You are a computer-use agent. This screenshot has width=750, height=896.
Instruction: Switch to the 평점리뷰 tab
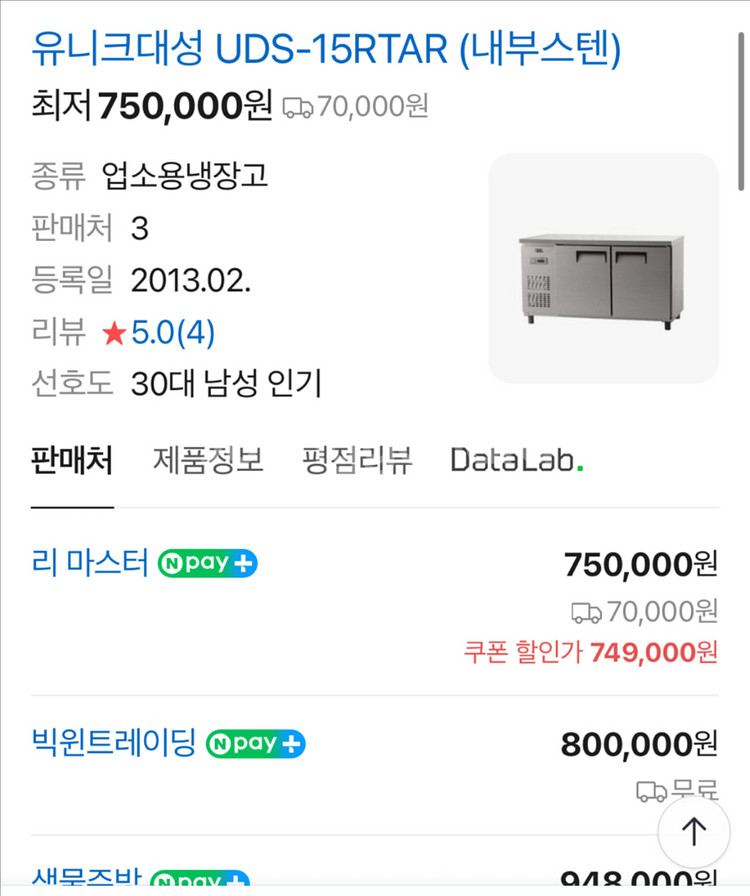click(357, 460)
